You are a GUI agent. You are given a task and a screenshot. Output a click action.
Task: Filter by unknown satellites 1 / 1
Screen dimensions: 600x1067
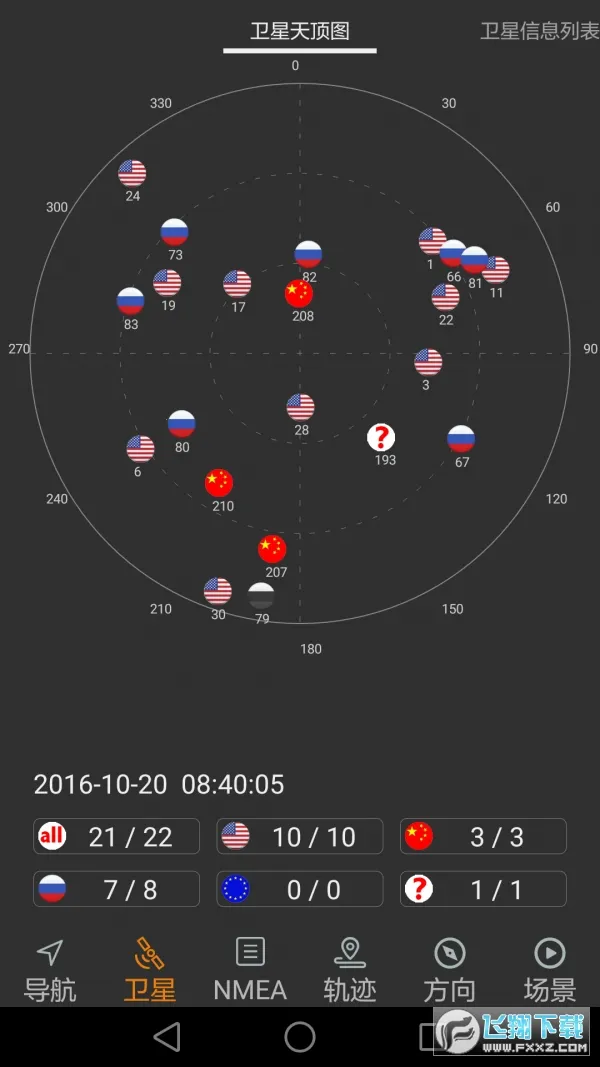click(483, 889)
